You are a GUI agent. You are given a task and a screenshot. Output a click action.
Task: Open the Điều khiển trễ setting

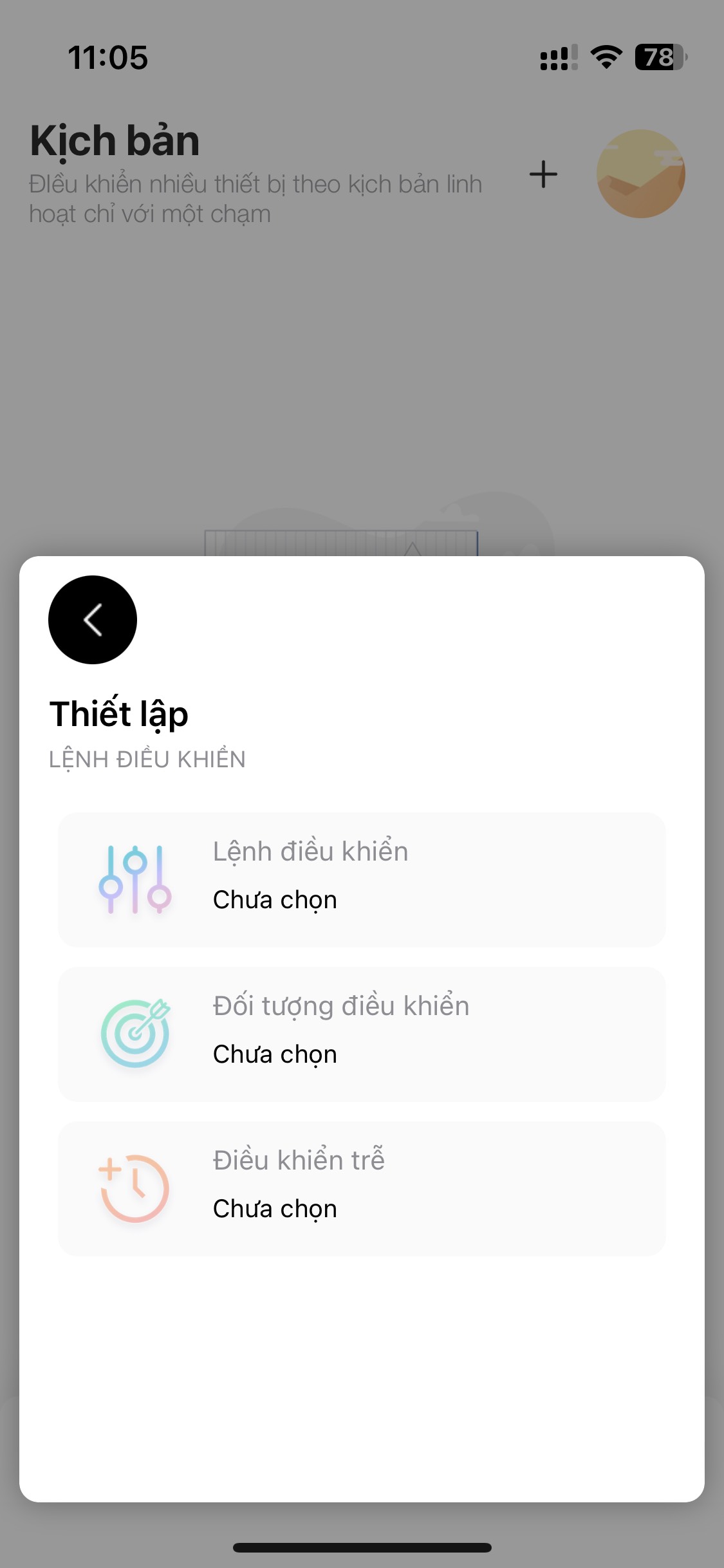click(362, 1188)
